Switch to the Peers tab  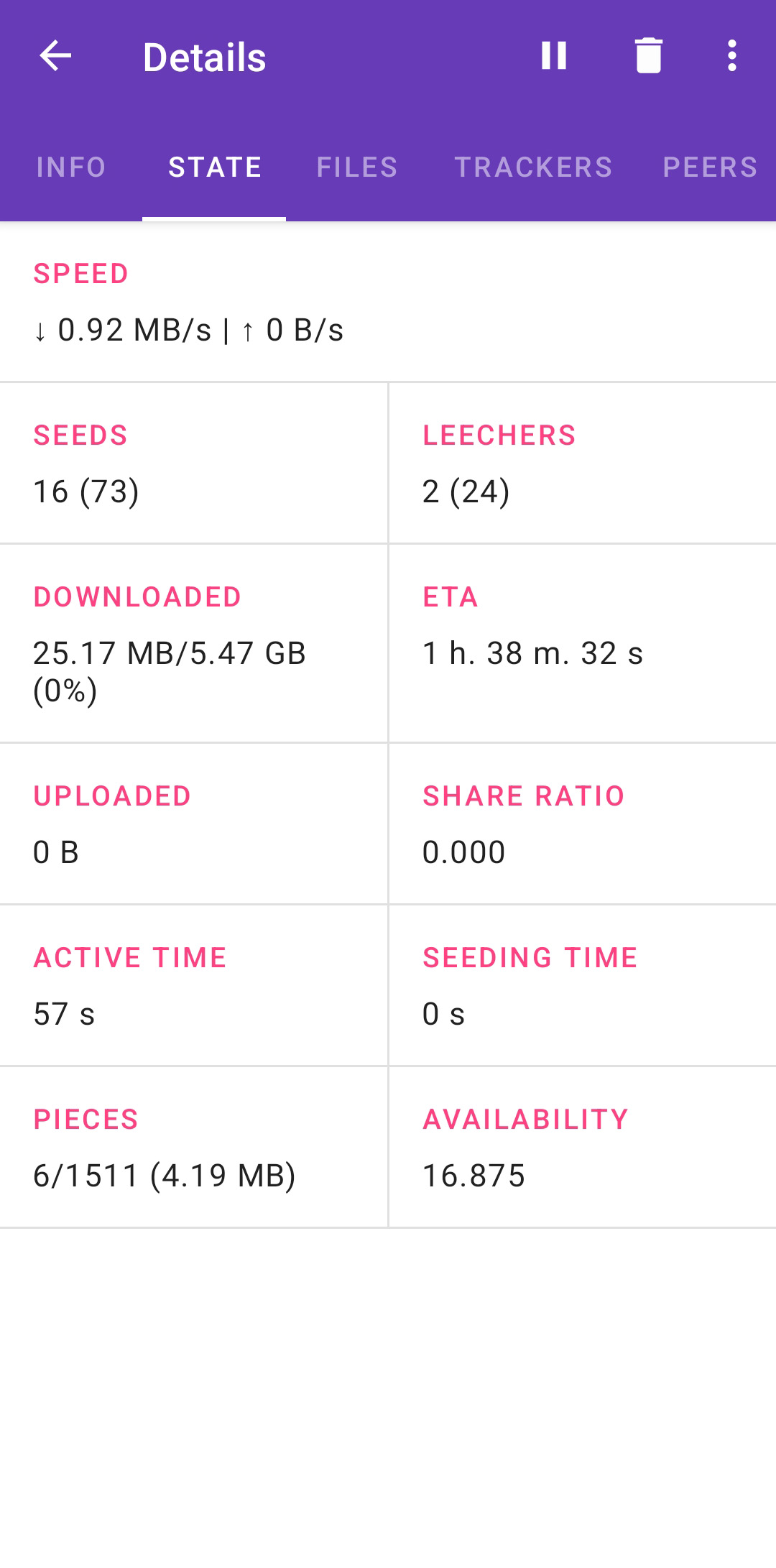[710, 167]
